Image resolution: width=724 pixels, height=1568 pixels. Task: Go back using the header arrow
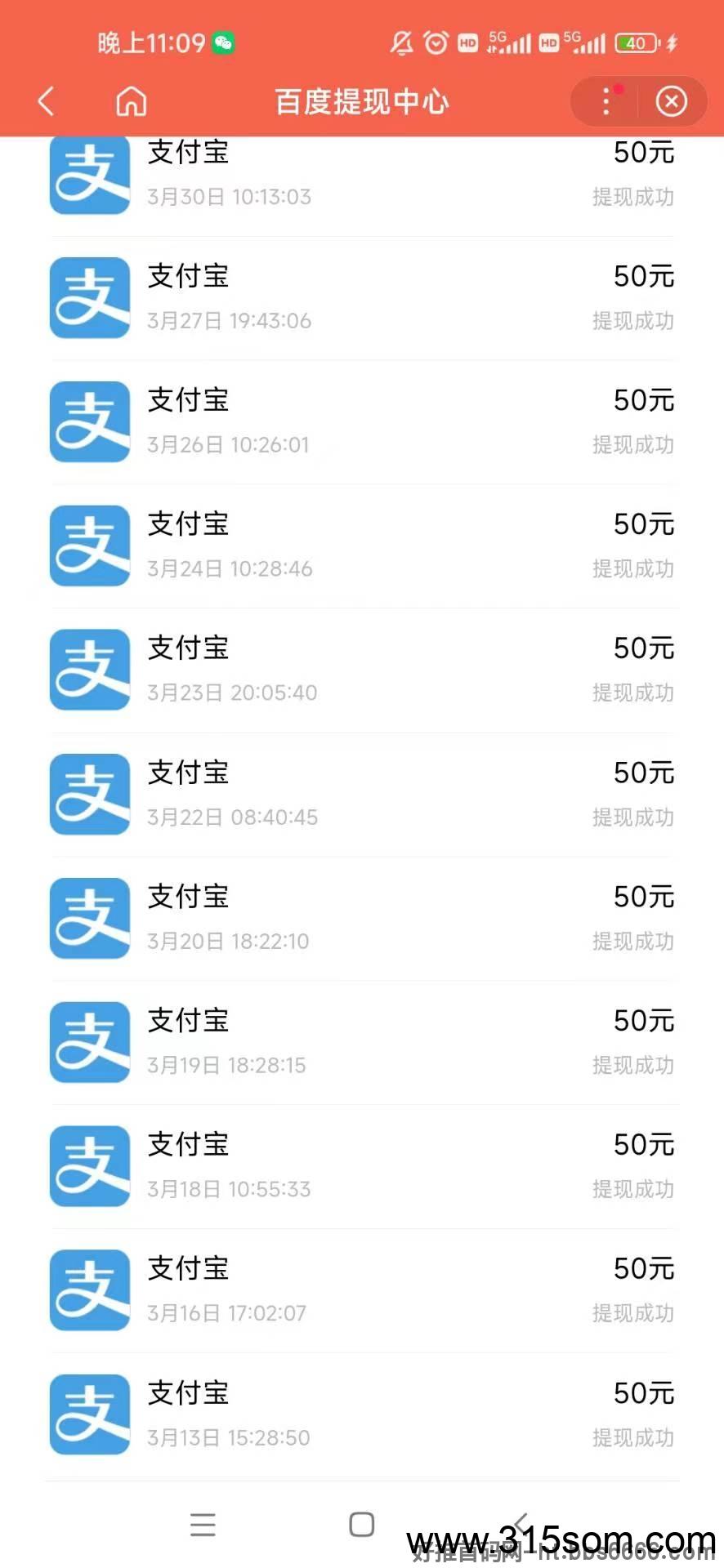click(46, 101)
